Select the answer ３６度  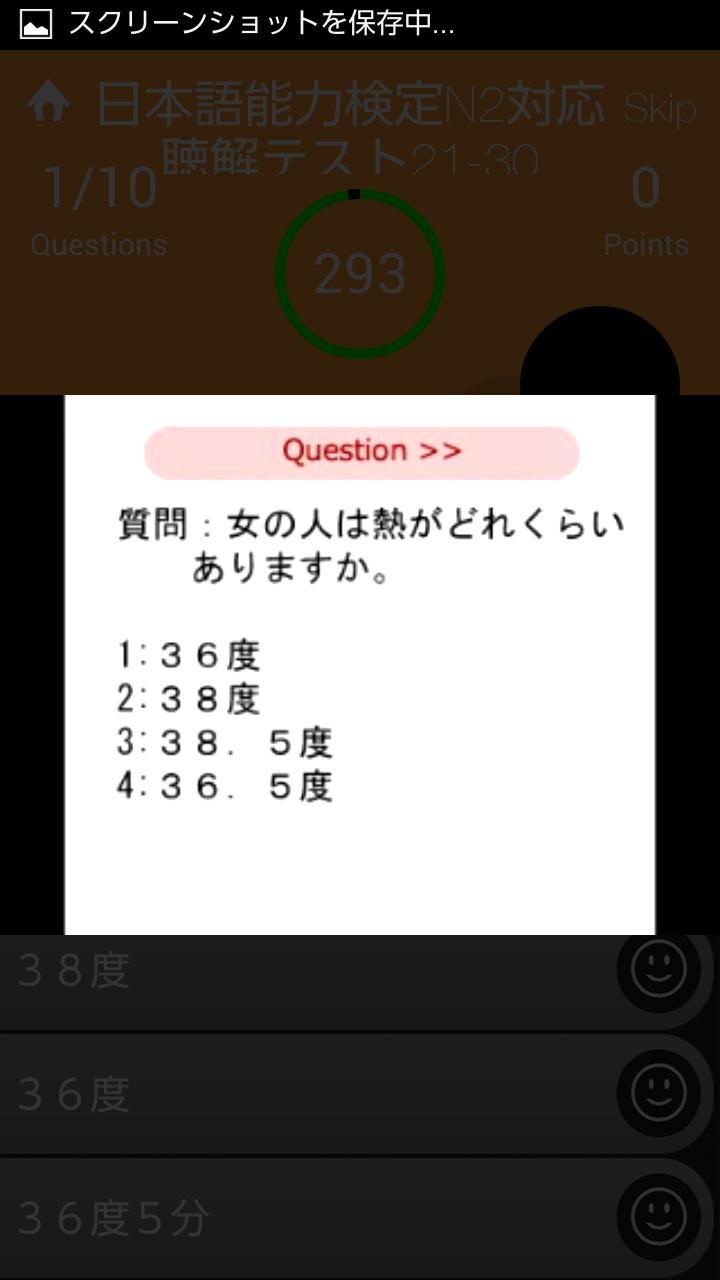pyautogui.click(x=300, y=1093)
